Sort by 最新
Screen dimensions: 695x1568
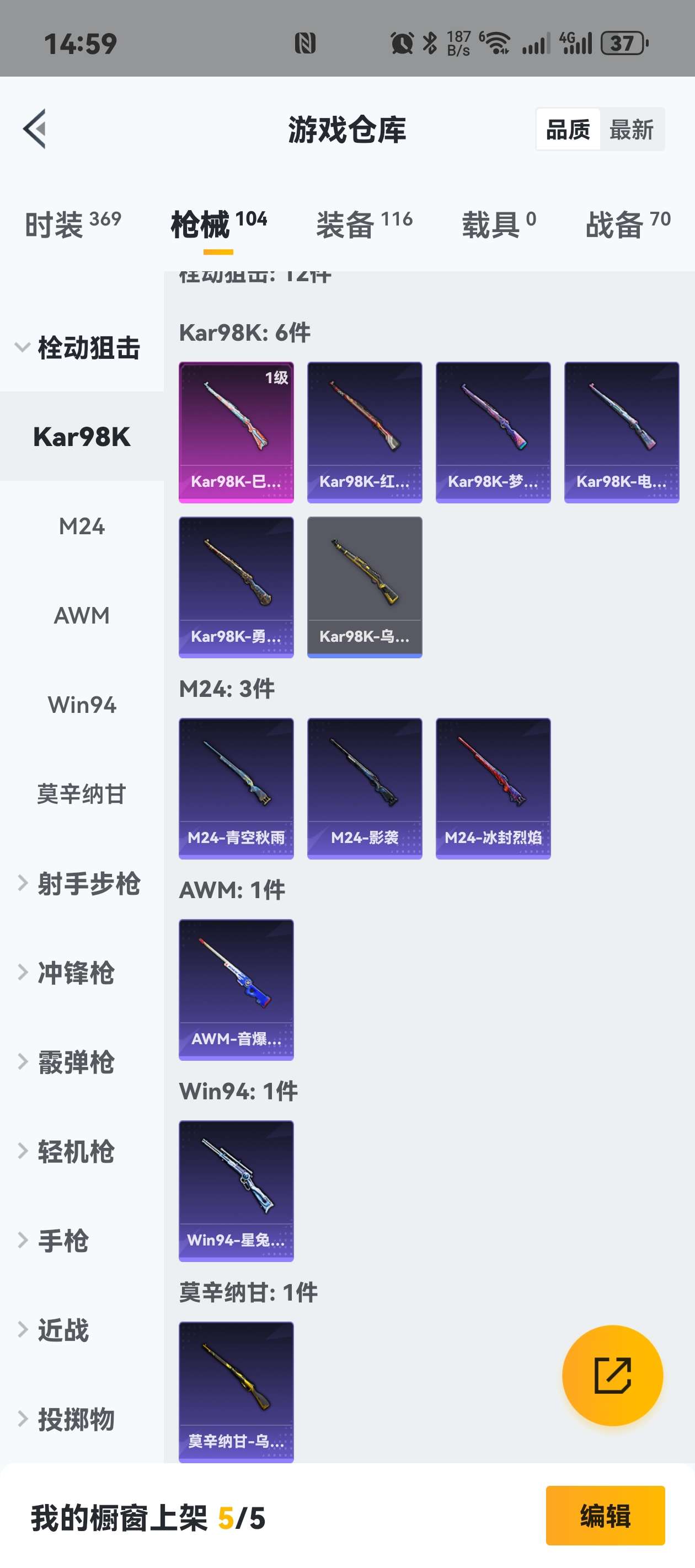pyautogui.click(x=631, y=130)
